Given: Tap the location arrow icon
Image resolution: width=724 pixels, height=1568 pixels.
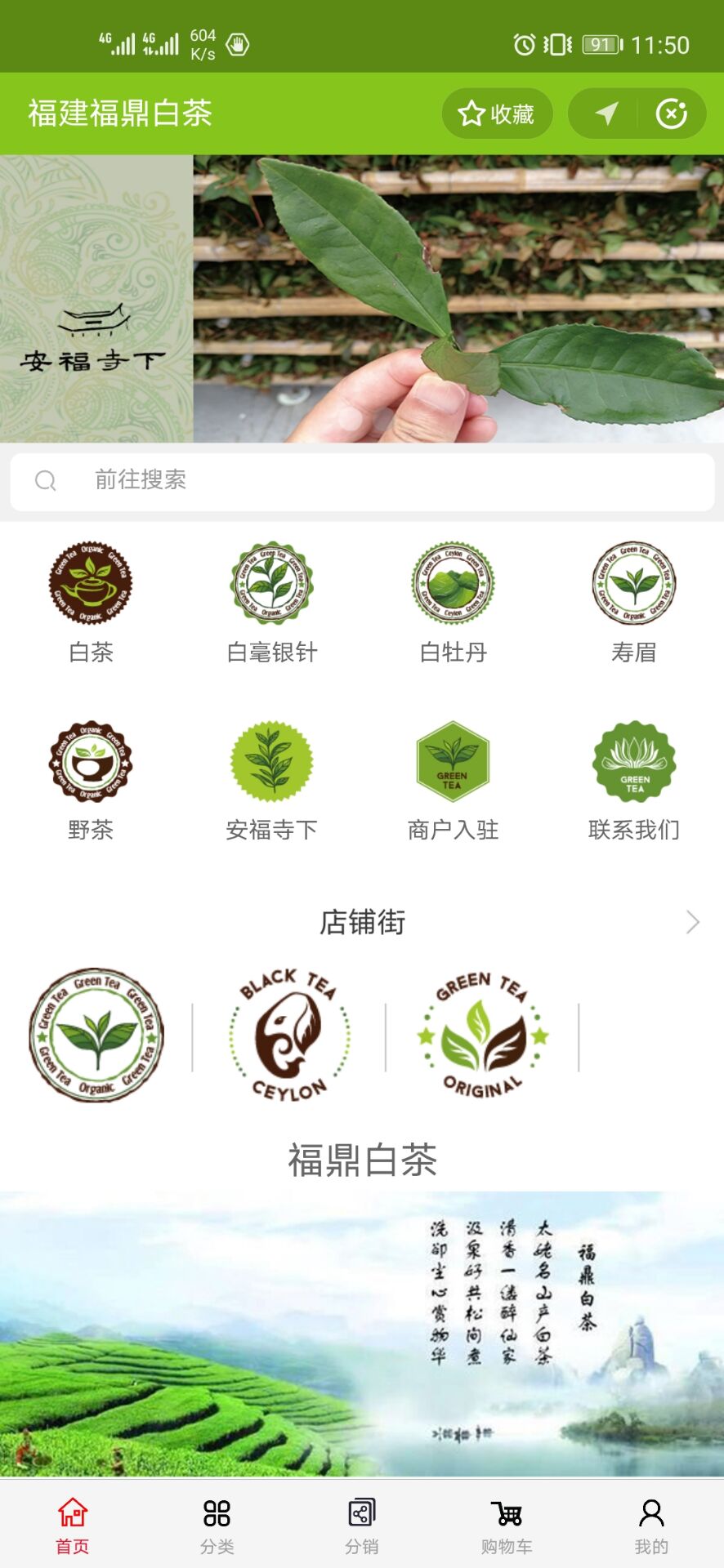Looking at the screenshot, I should [606, 114].
